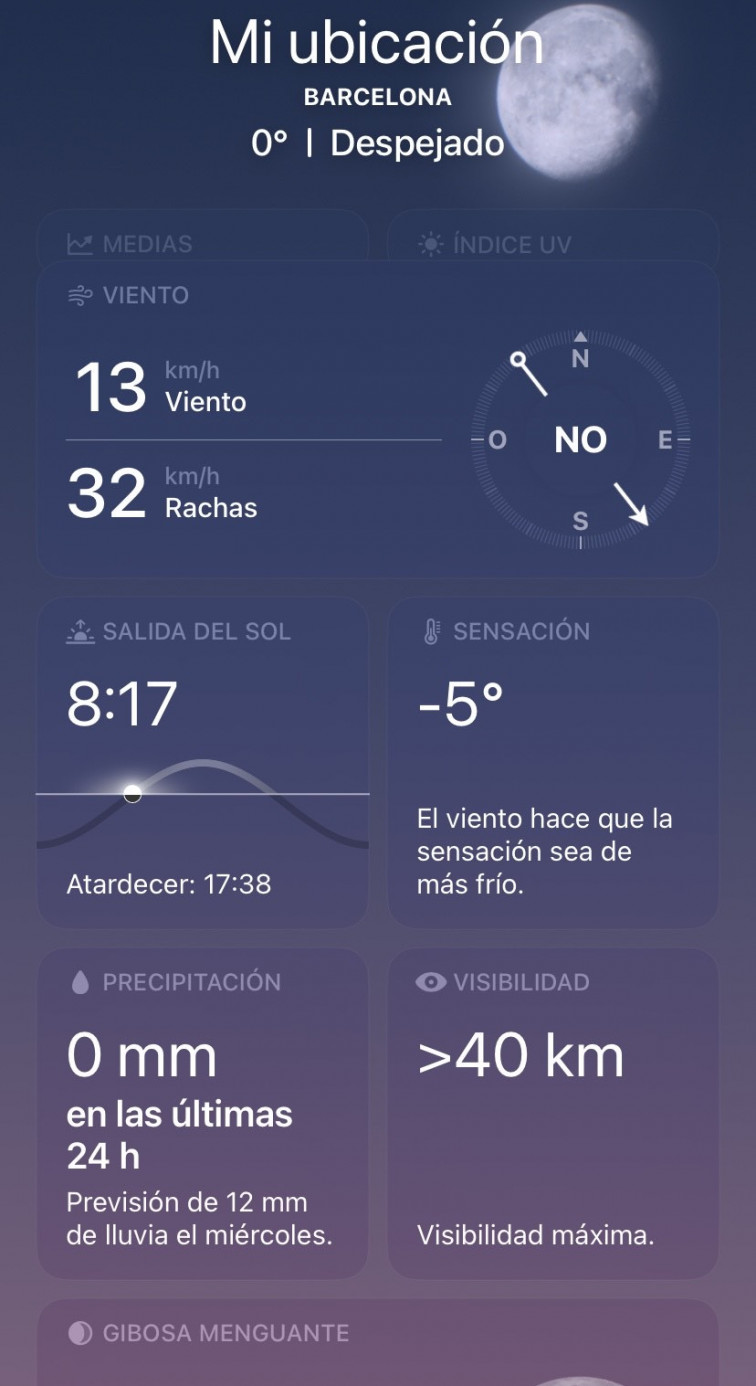
Task: Tap the Salida del Sol sunrise icon
Action: click(80, 630)
